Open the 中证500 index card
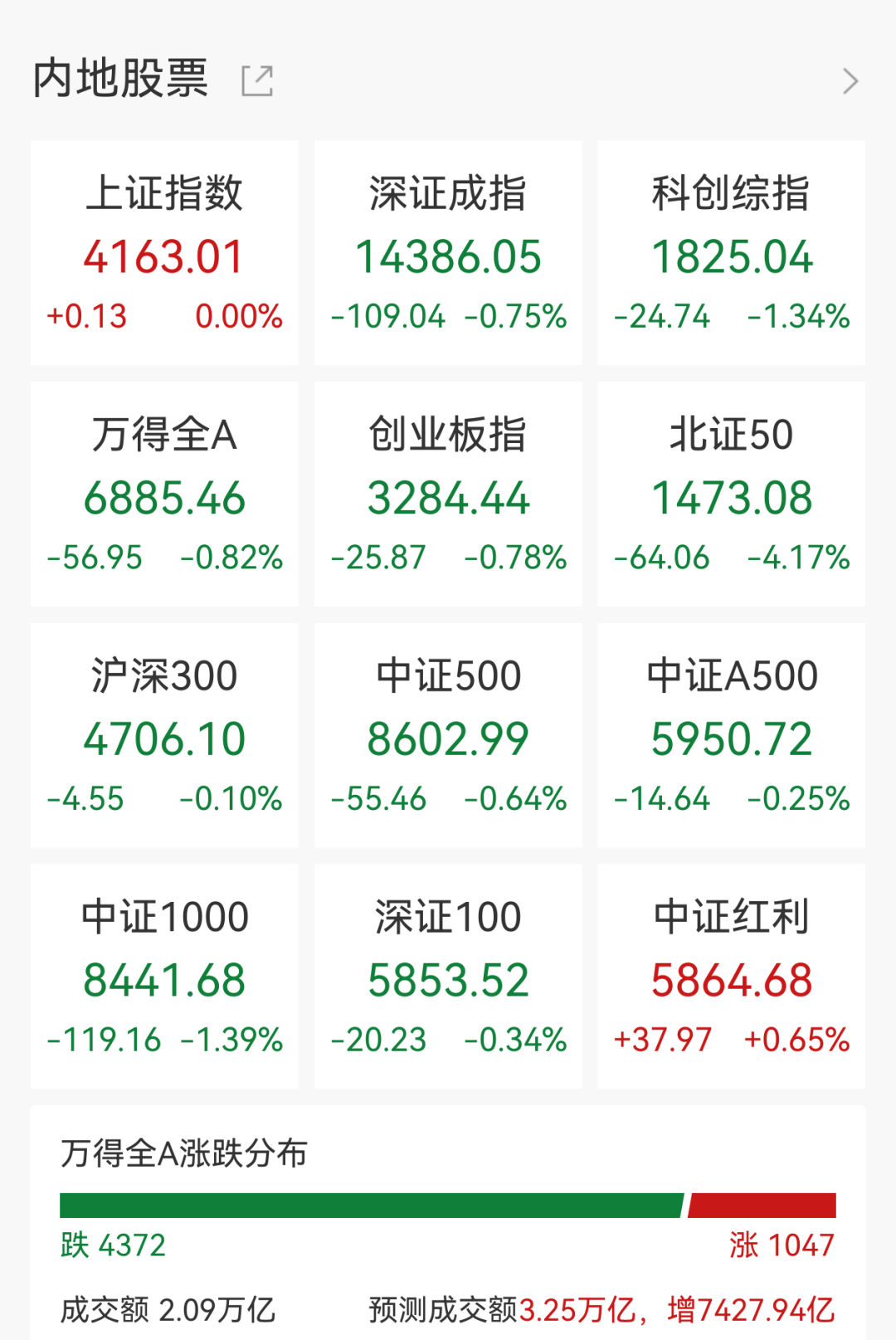Viewport: 896px width, 1340px height. pos(448,735)
